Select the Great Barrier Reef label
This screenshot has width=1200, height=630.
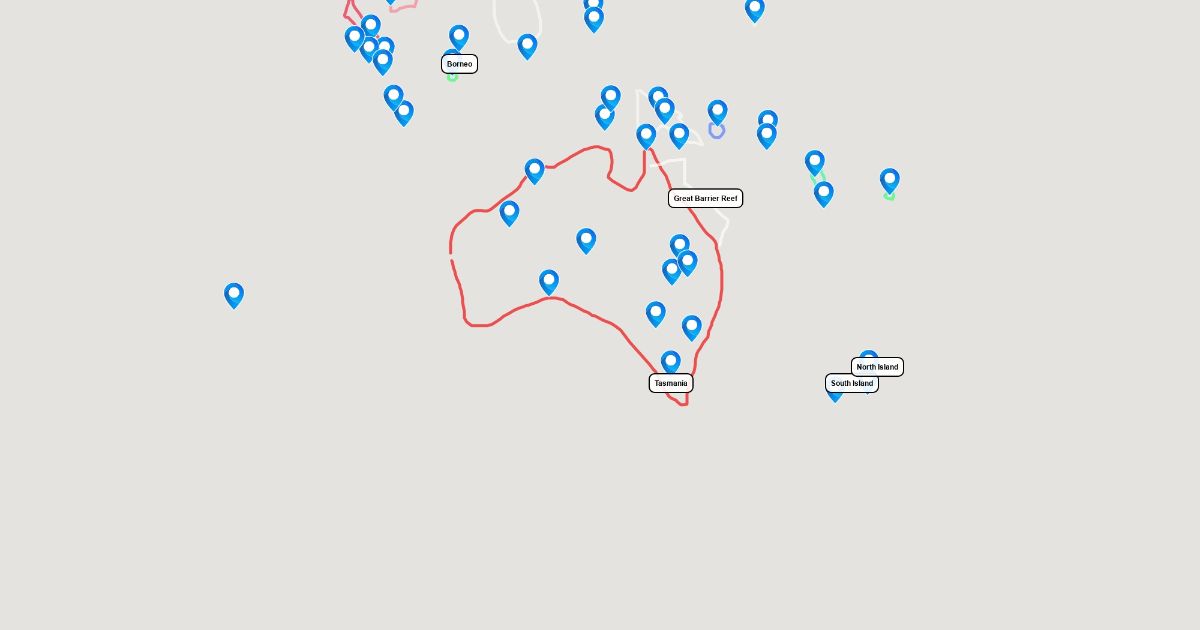click(x=705, y=198)
